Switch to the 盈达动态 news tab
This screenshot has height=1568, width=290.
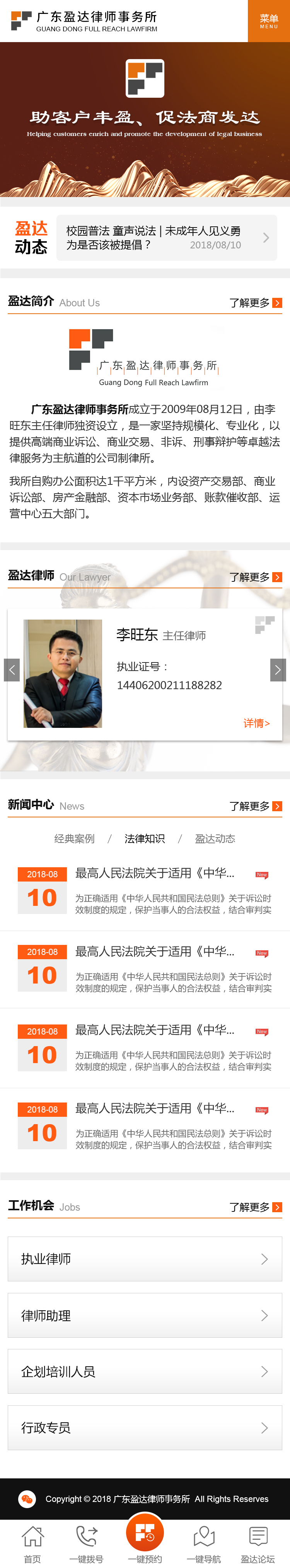pyautogui.click(x=215, y=839)
